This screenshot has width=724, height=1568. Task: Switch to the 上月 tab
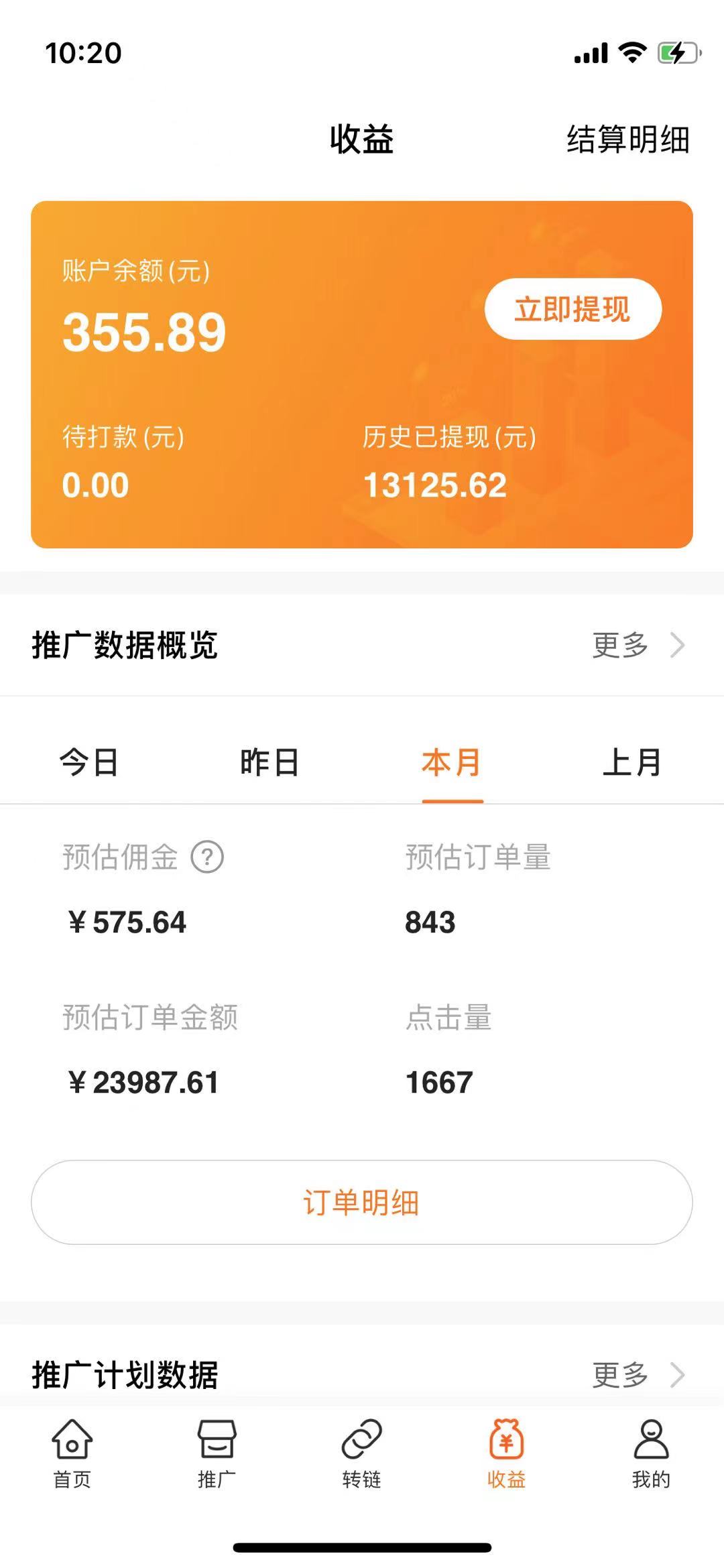(x=631, y=762)
